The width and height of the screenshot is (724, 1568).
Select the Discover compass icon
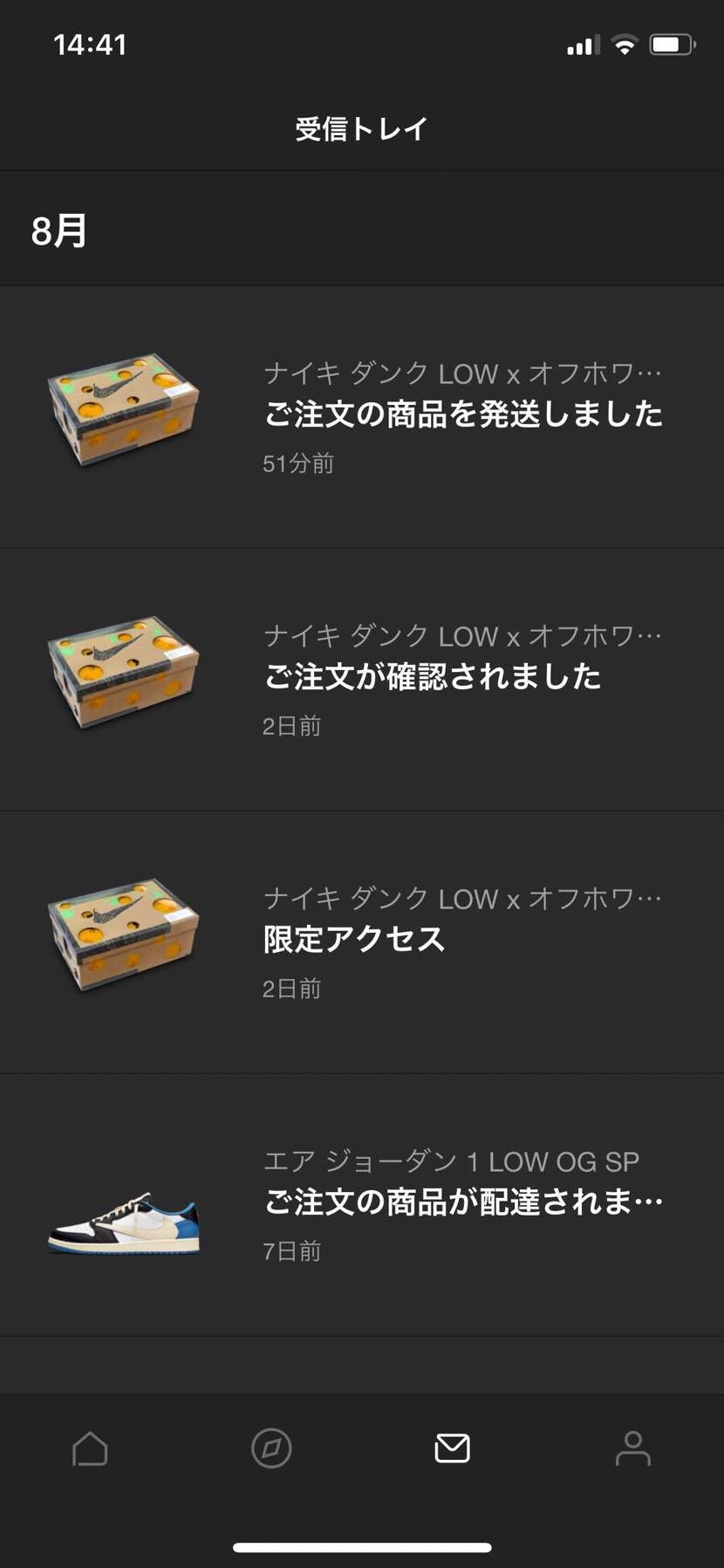[271, 1448]
